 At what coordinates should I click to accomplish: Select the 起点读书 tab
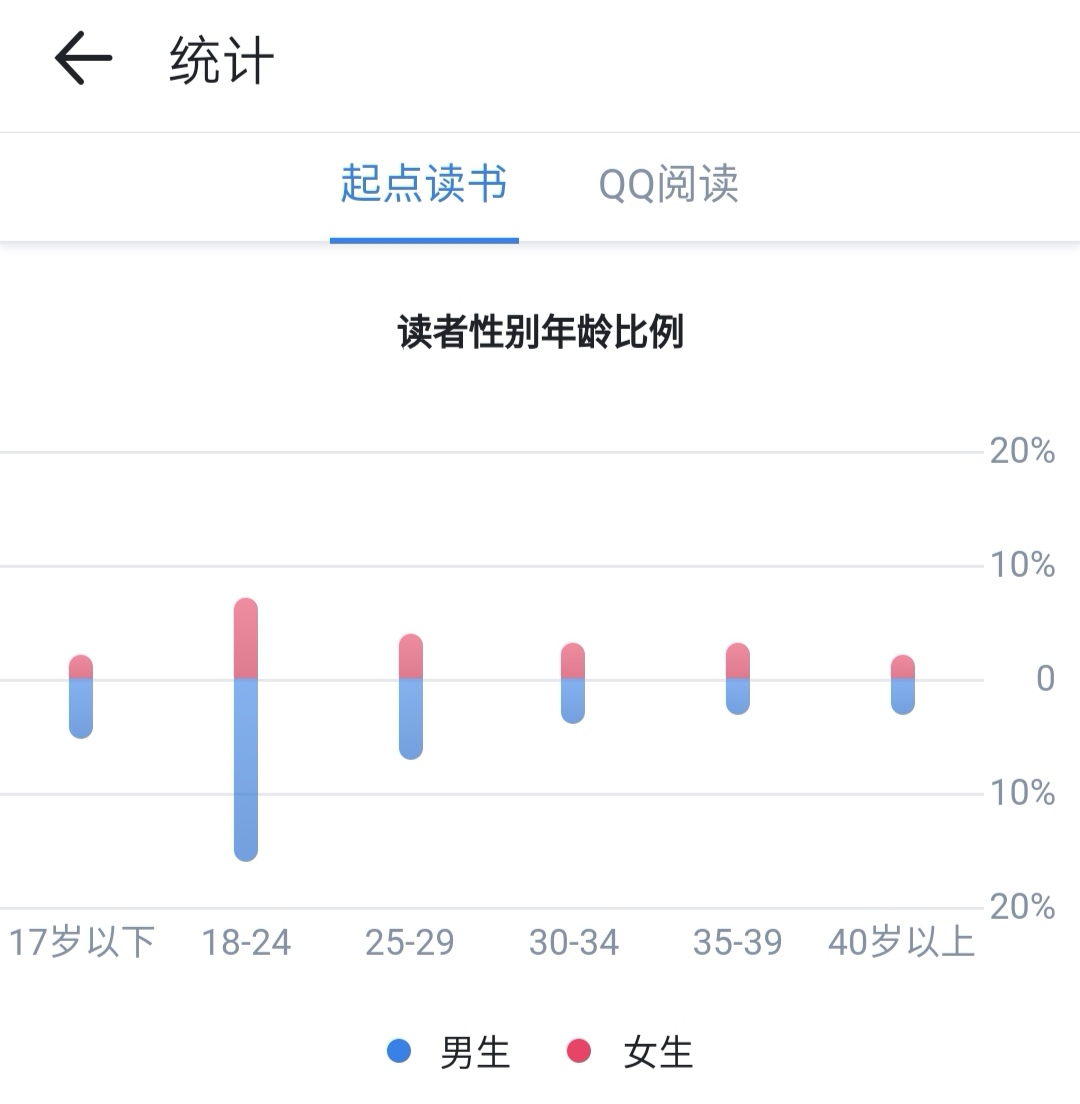click(424, 185)
